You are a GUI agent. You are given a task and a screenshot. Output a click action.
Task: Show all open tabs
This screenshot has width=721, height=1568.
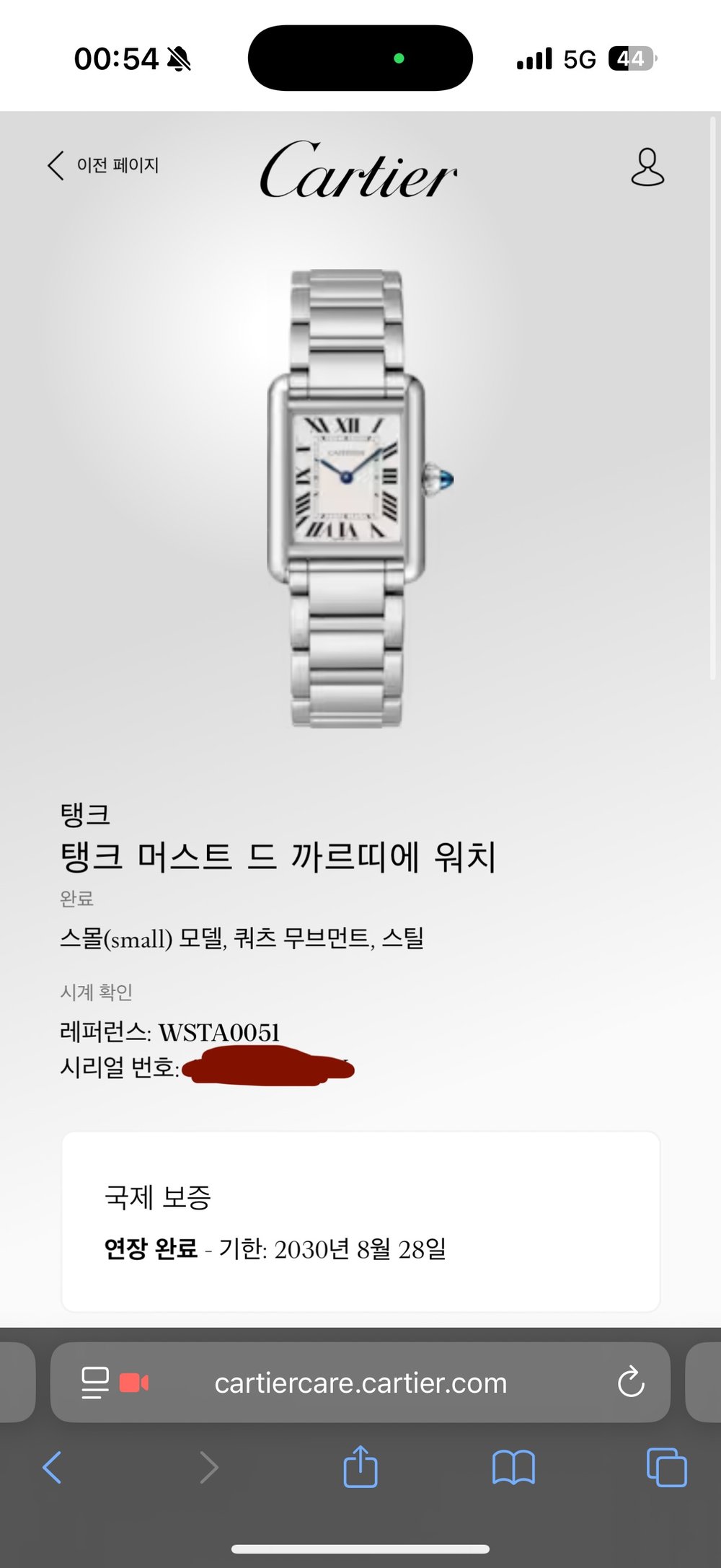pos(666,1467)
